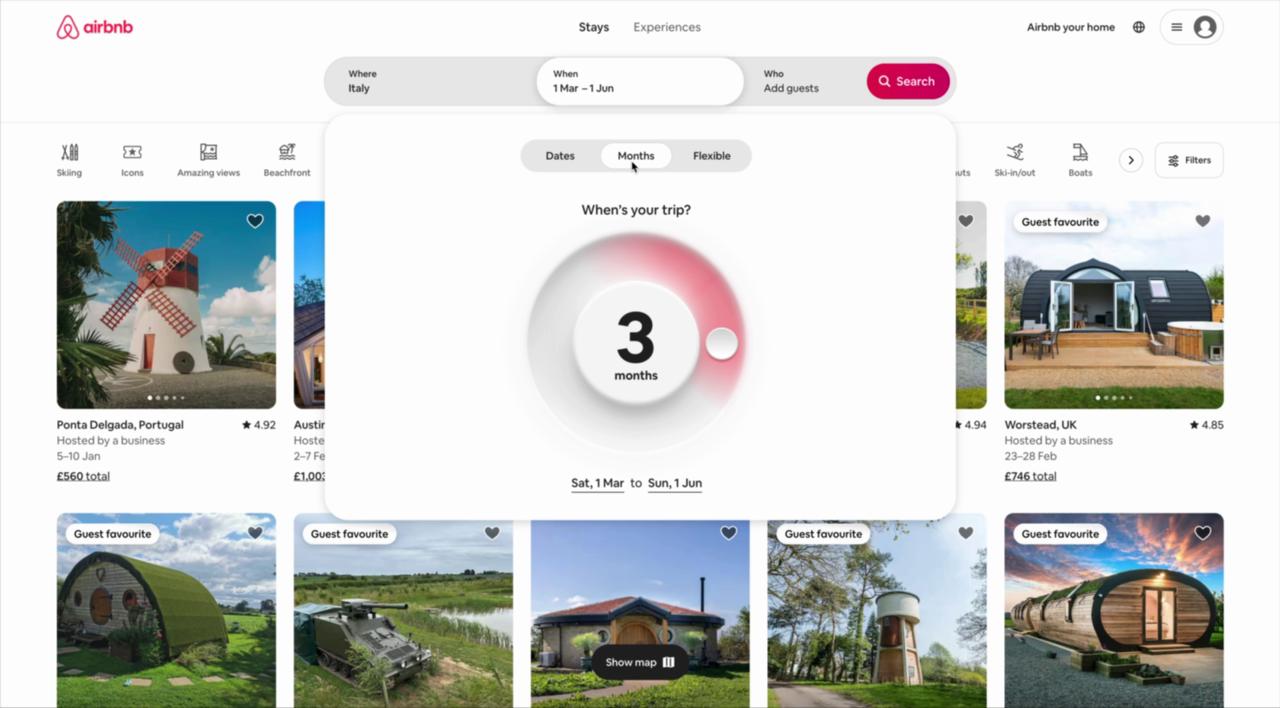Viewport: 1280px width, 708px height.
Task: Tap the red Search button
Action: tap(907, 81)
